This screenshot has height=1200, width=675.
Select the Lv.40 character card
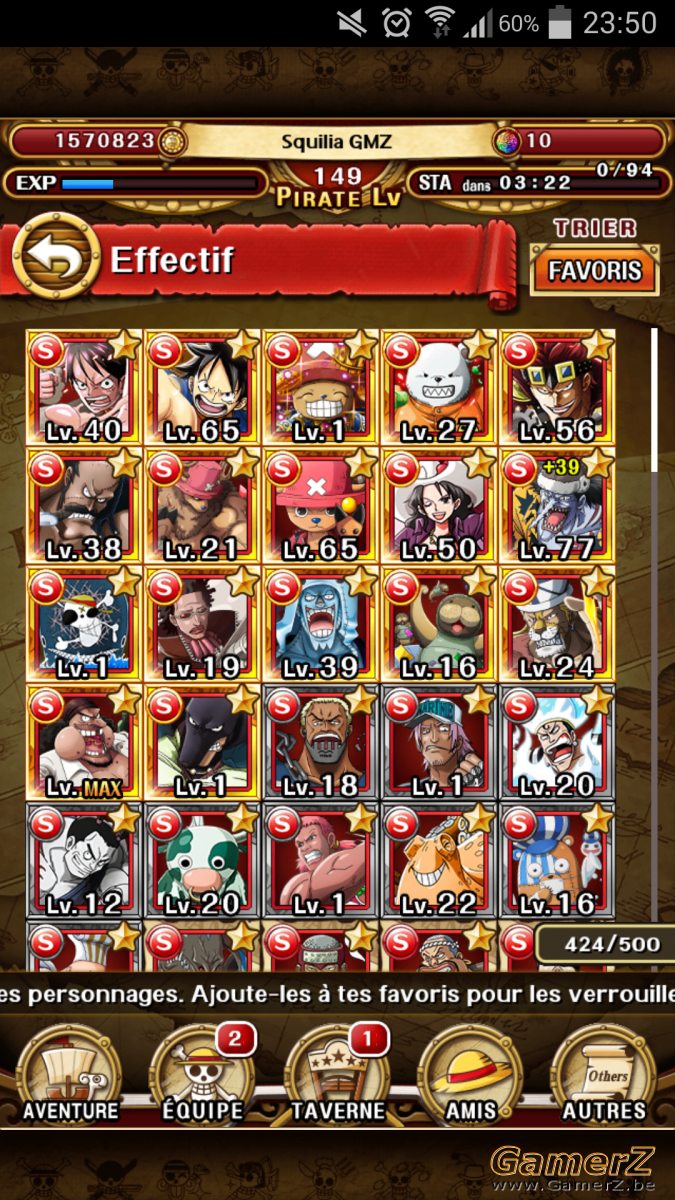click(85, 389)
